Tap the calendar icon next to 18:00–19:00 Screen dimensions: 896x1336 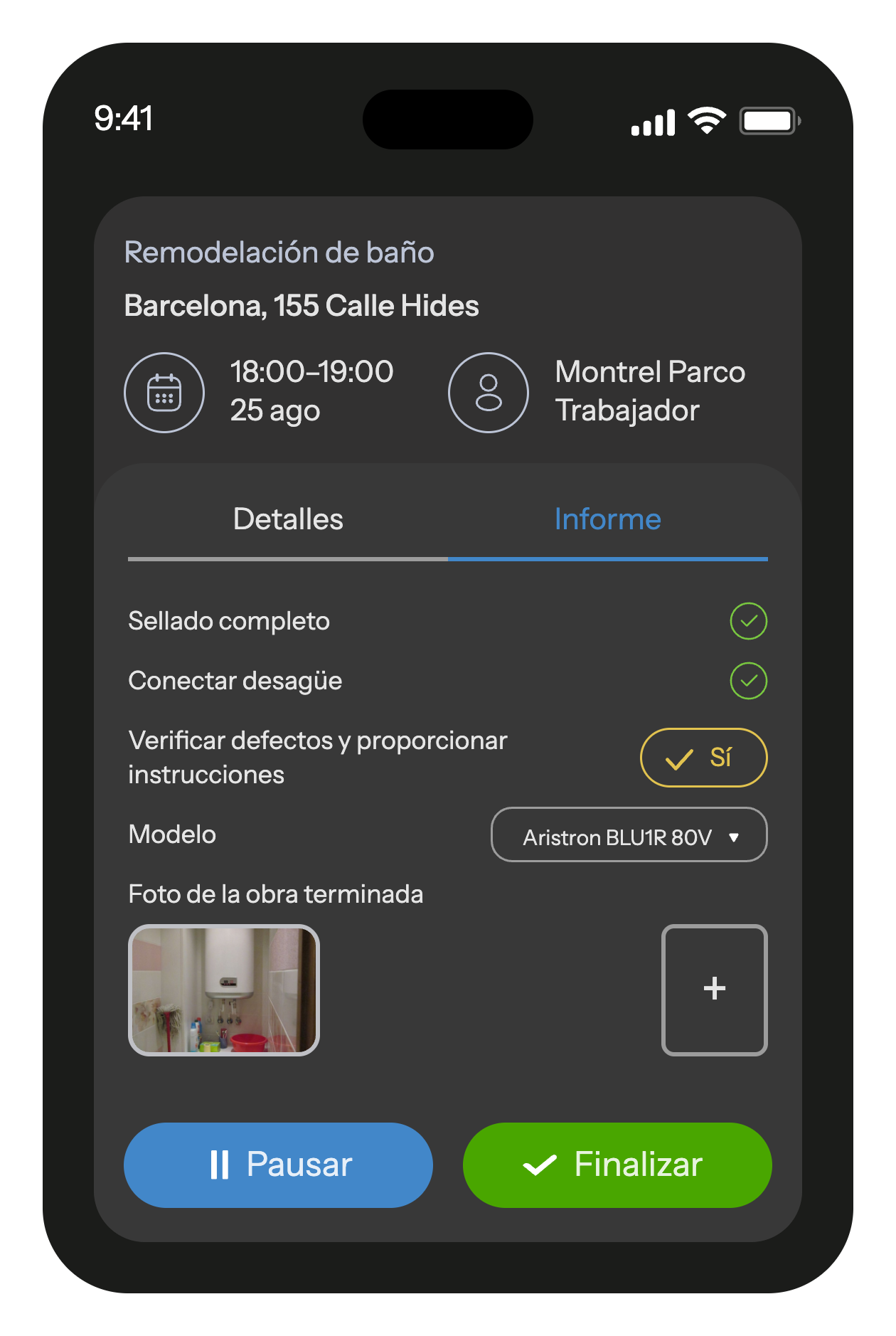[164, 393]
